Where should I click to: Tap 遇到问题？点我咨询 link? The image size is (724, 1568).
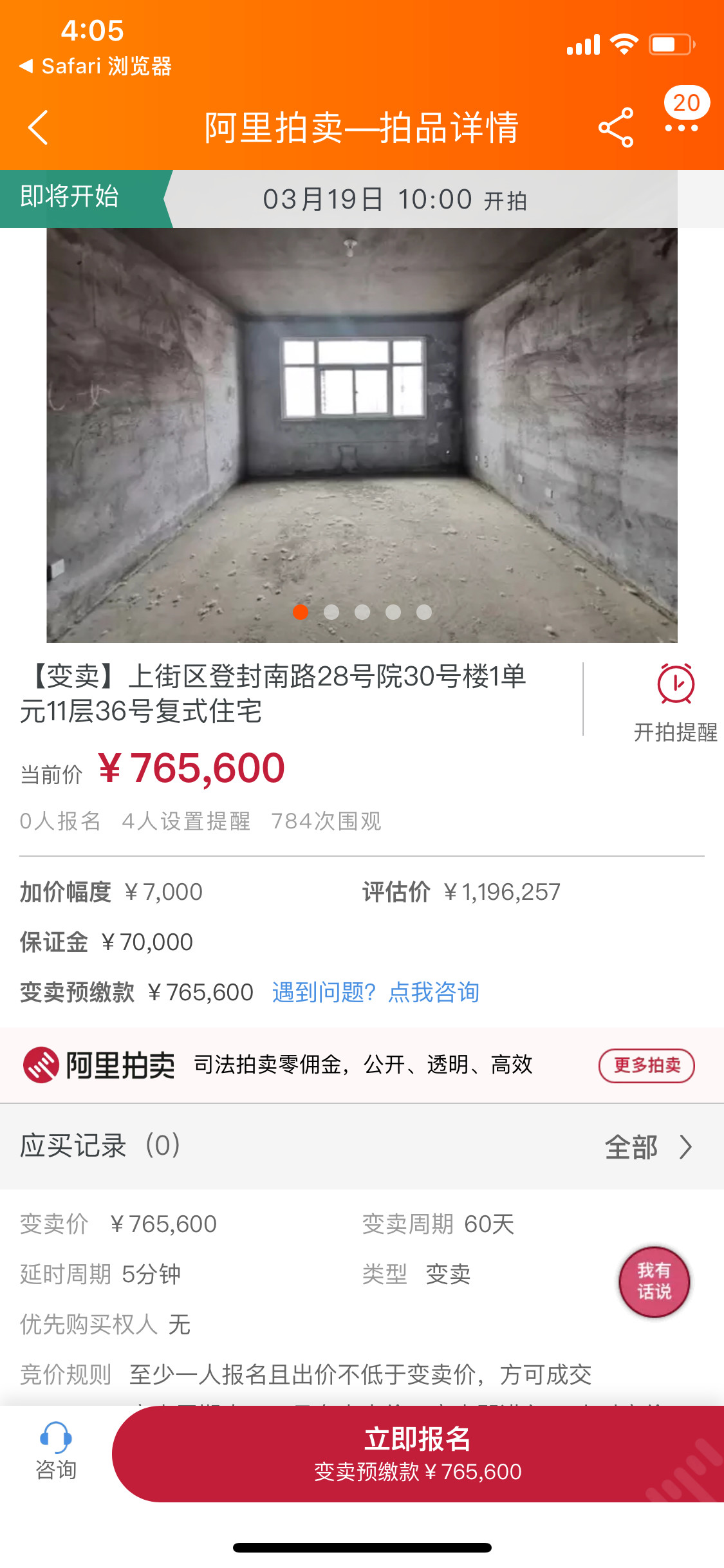(375, 992)
